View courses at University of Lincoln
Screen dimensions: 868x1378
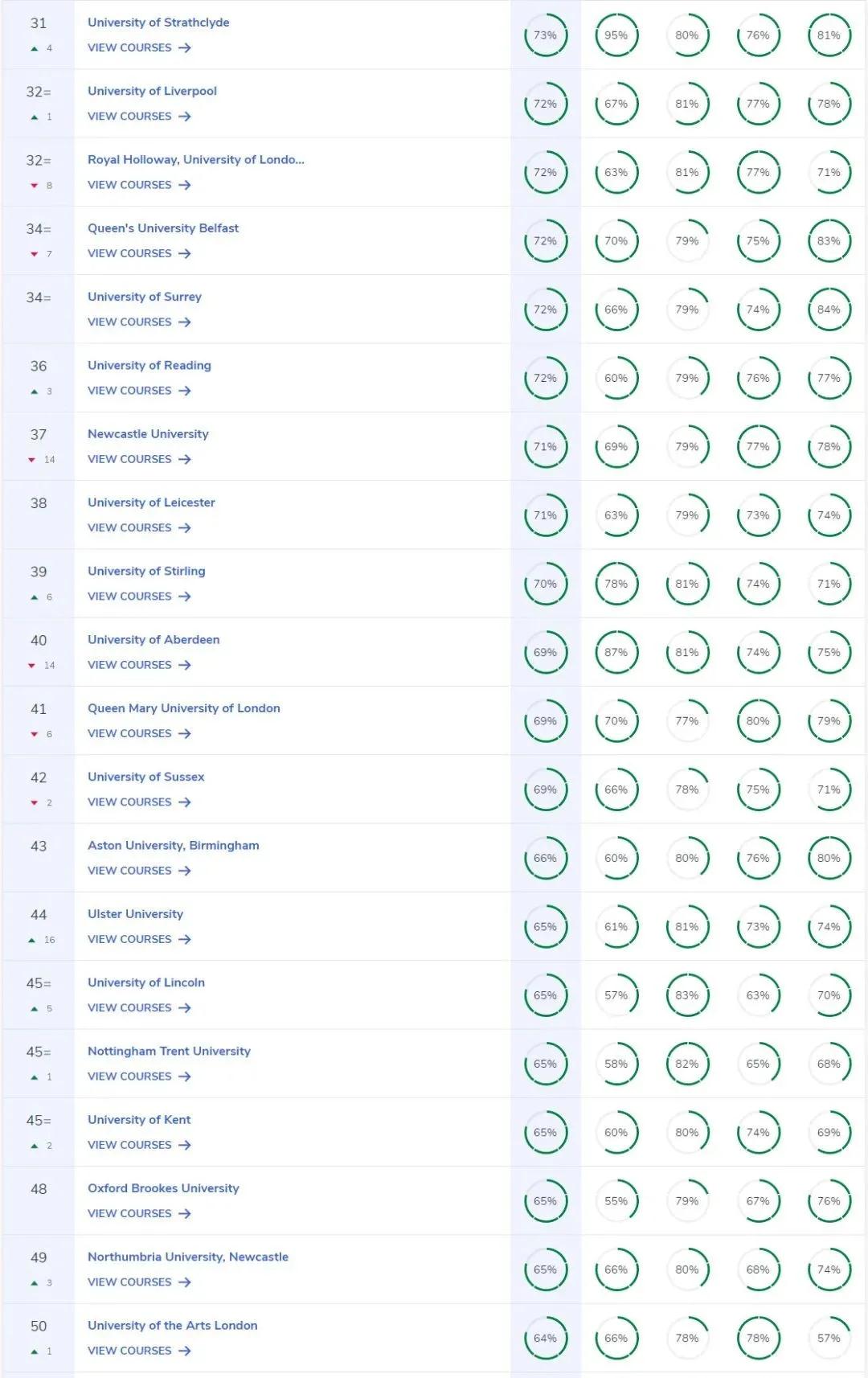[138, 1007]
